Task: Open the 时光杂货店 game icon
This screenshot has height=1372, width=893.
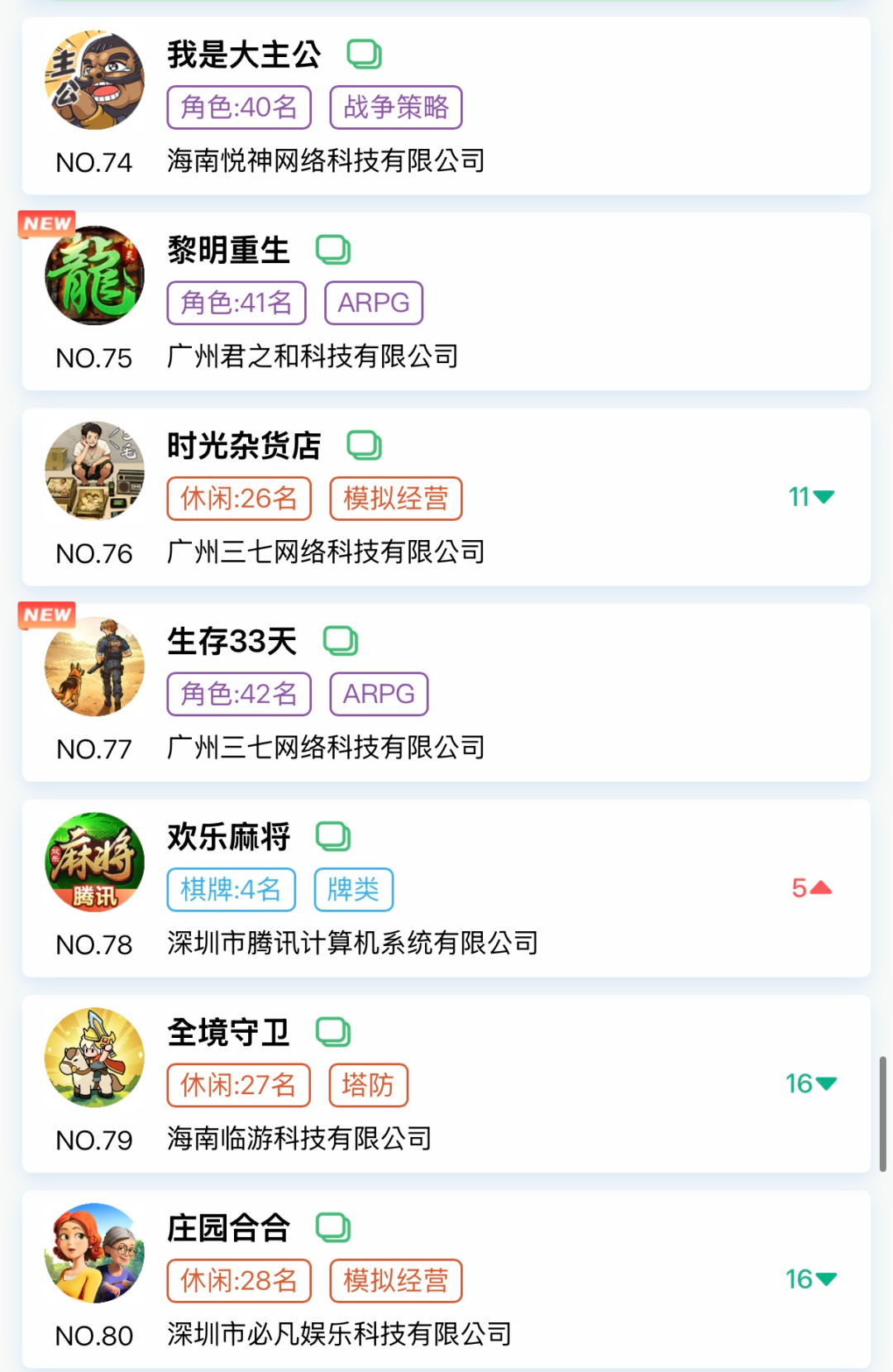Action: (94, 471)
